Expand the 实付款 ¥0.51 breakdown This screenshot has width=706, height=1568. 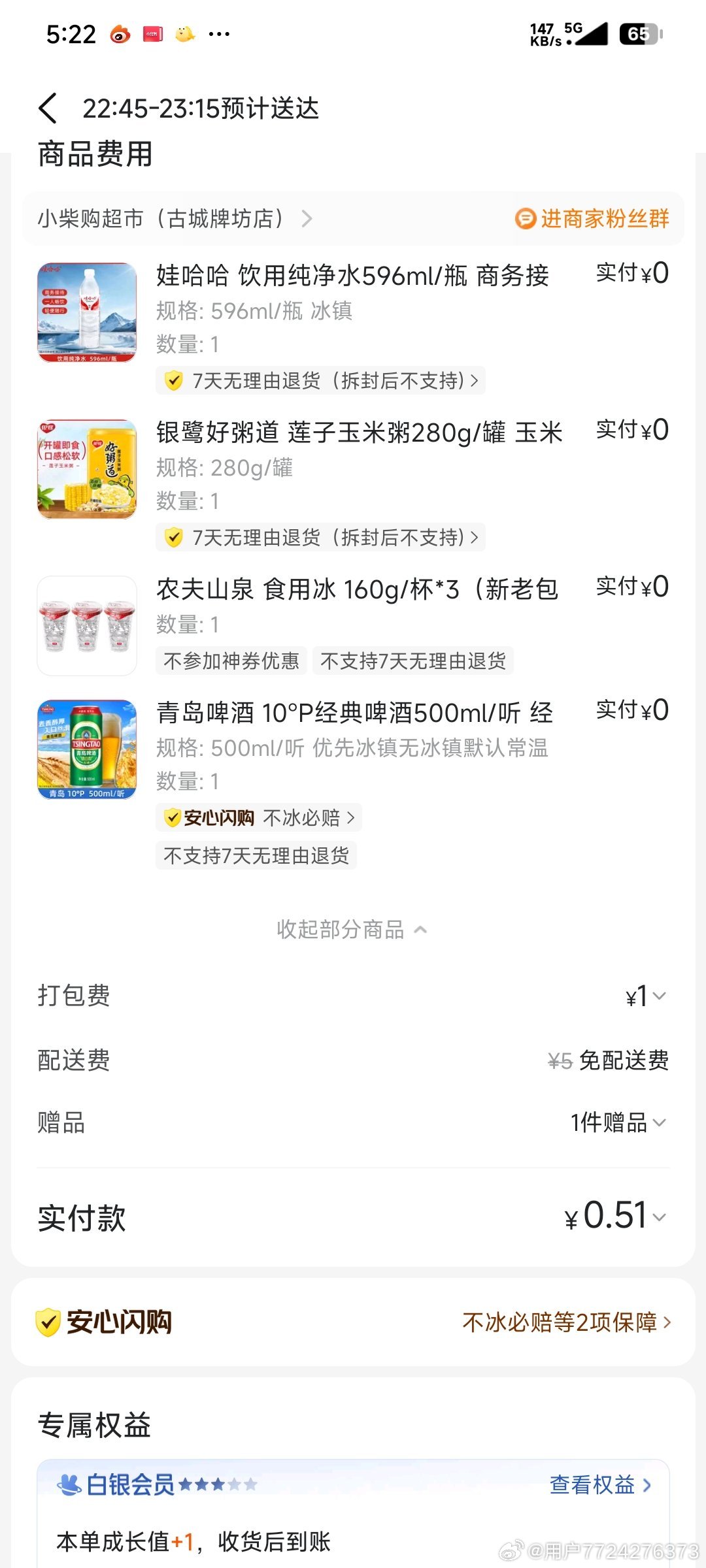point(614,1217)
